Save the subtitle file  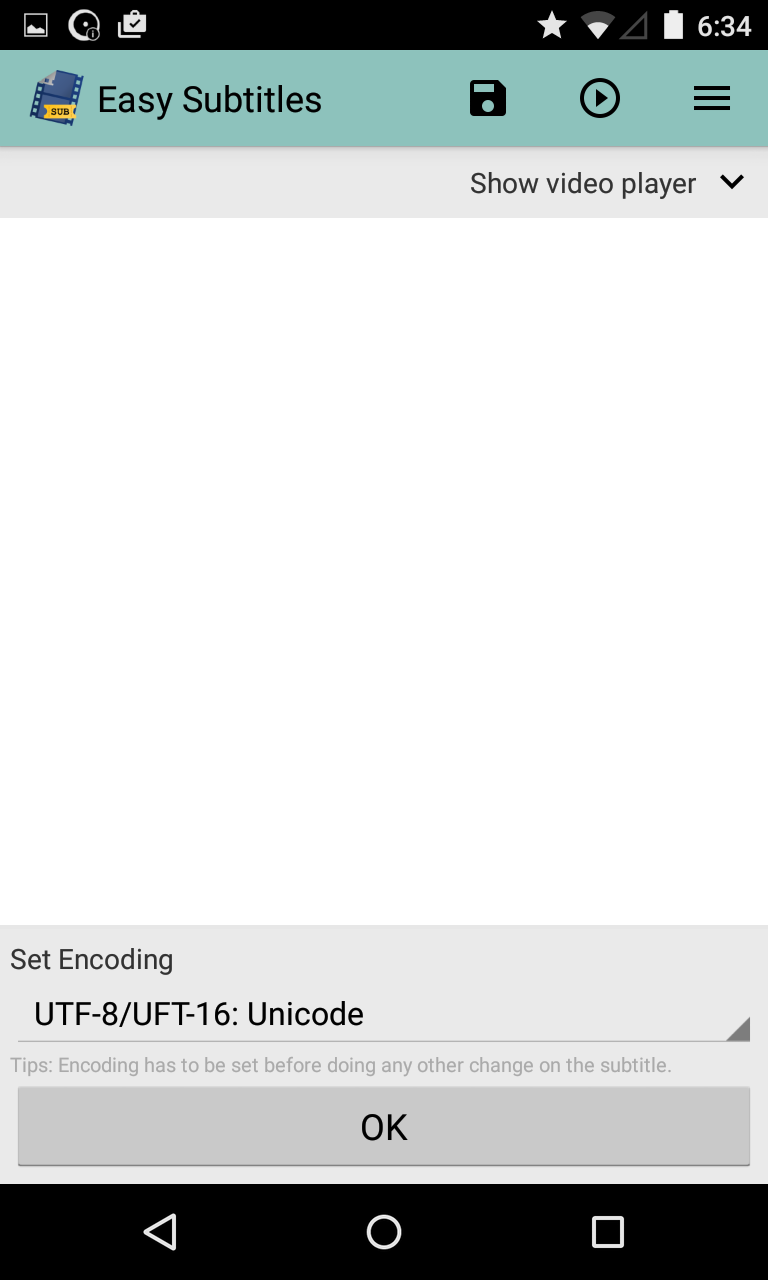487,98
